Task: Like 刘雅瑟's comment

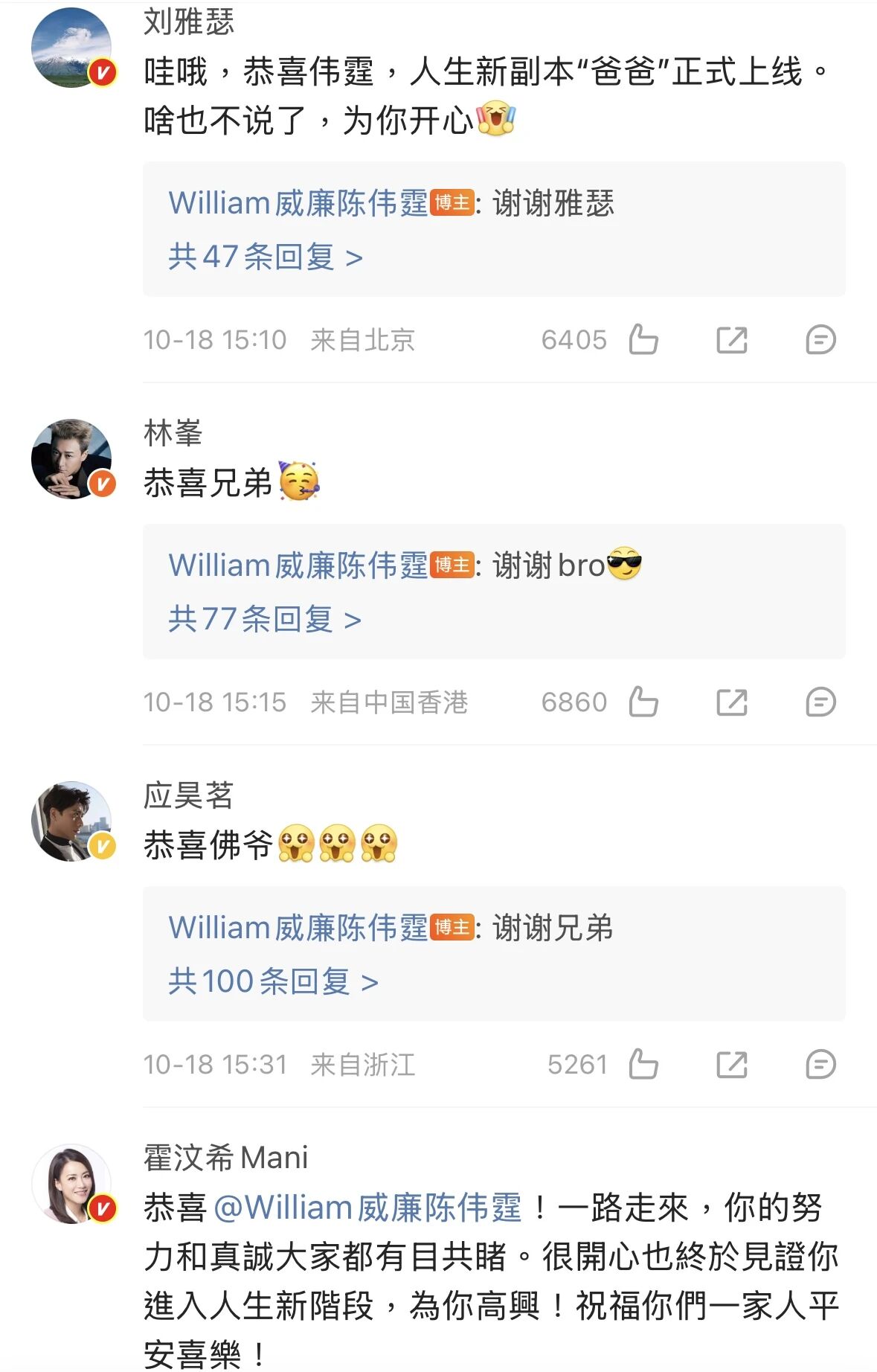Action: (643, 340)
